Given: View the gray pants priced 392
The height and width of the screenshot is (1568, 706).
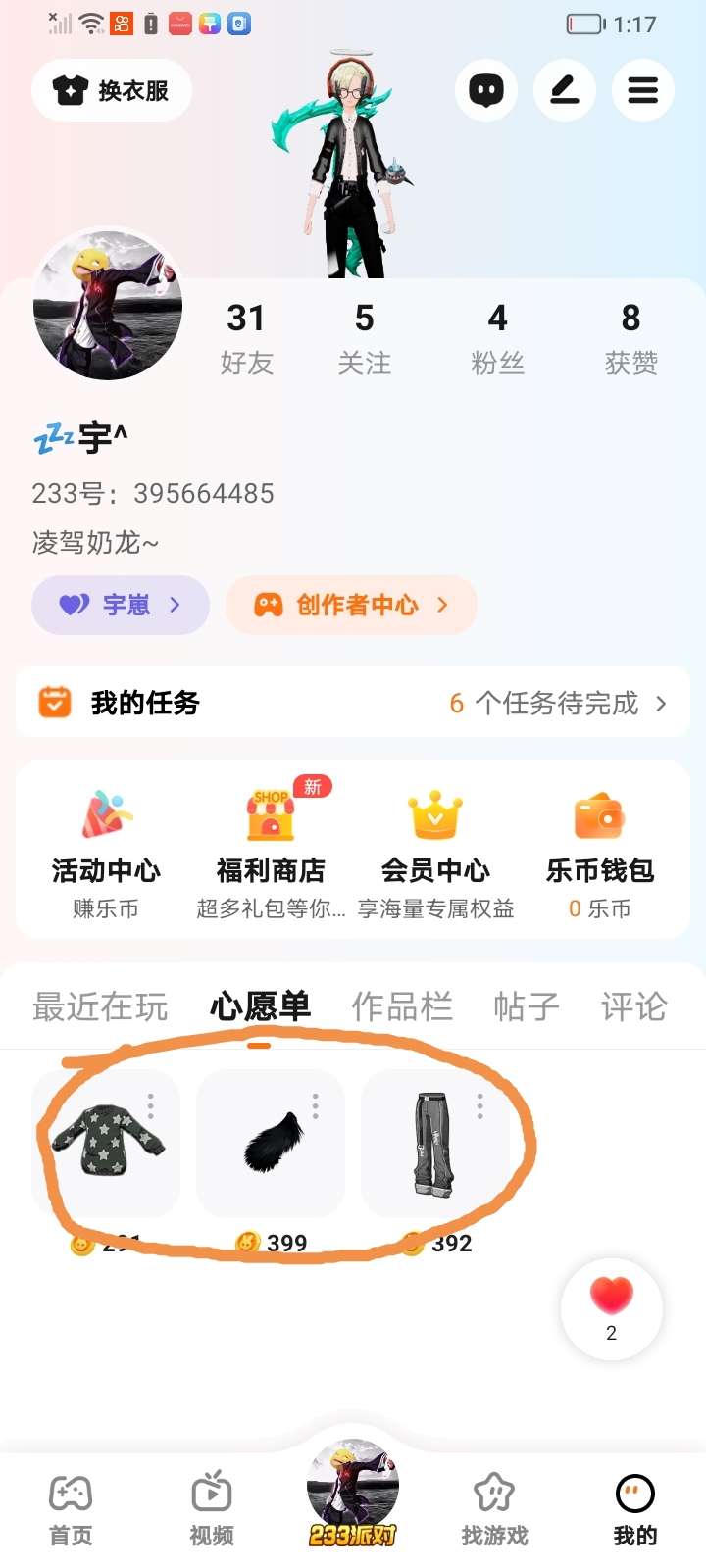Looking at the screenshot, I should point(433,1144).
